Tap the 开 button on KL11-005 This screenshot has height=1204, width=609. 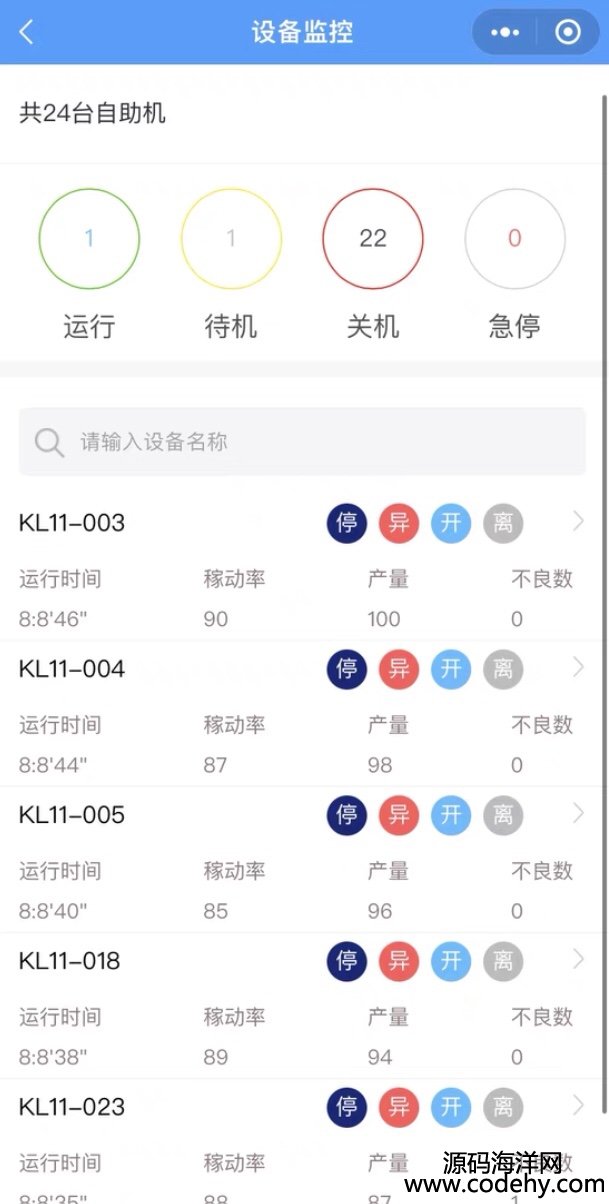click(451, 815)
